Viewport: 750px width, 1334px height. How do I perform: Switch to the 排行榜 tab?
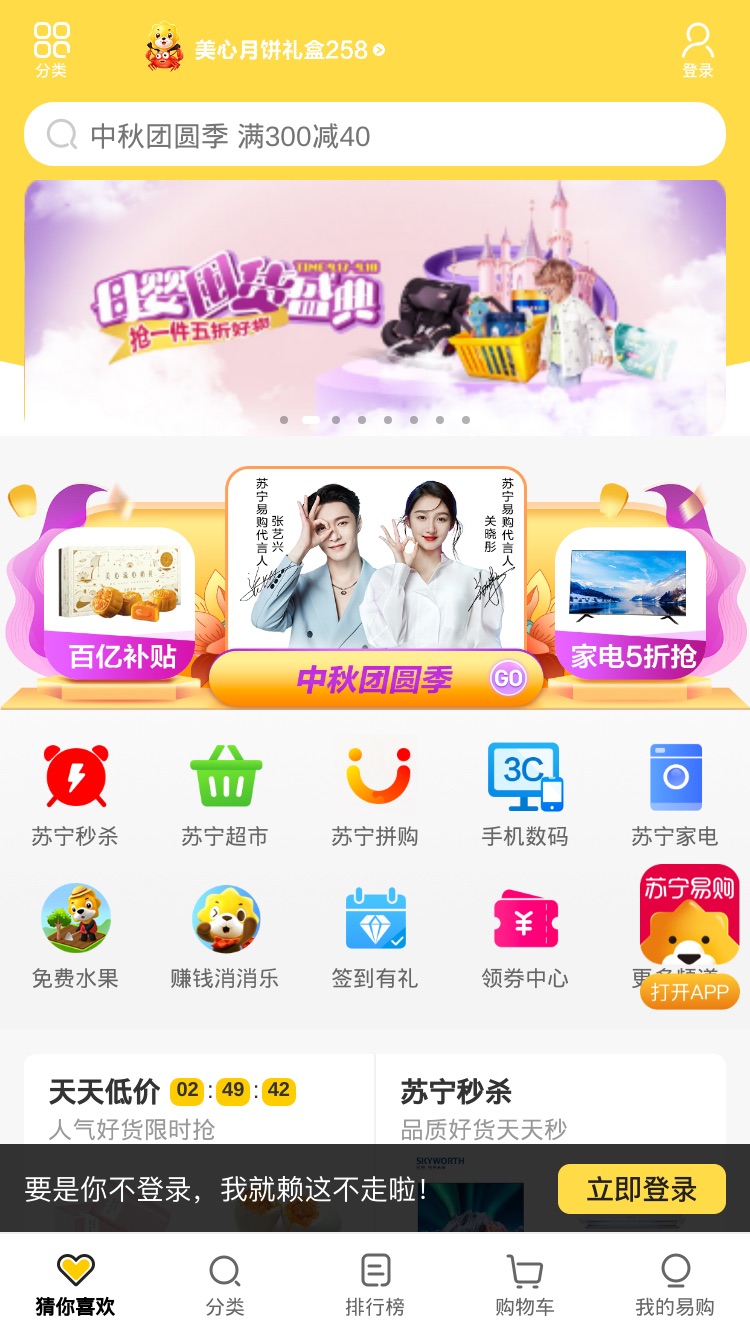pos(375,1285)
